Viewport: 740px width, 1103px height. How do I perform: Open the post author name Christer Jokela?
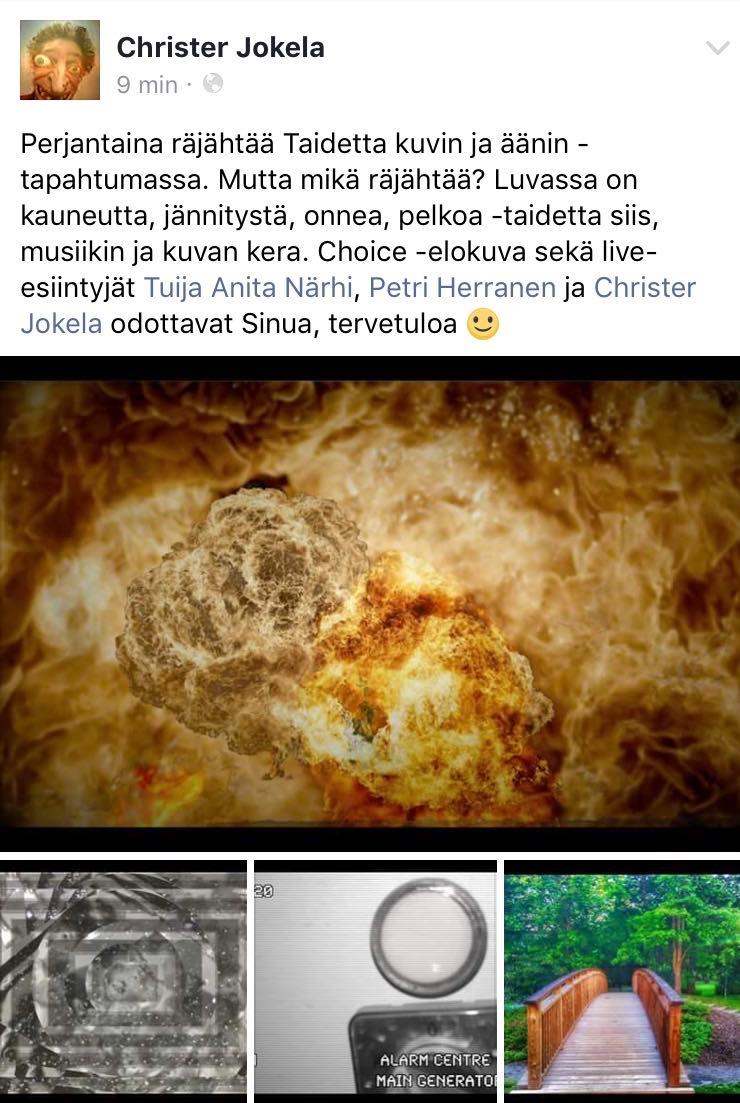click(x=220, y=47)
